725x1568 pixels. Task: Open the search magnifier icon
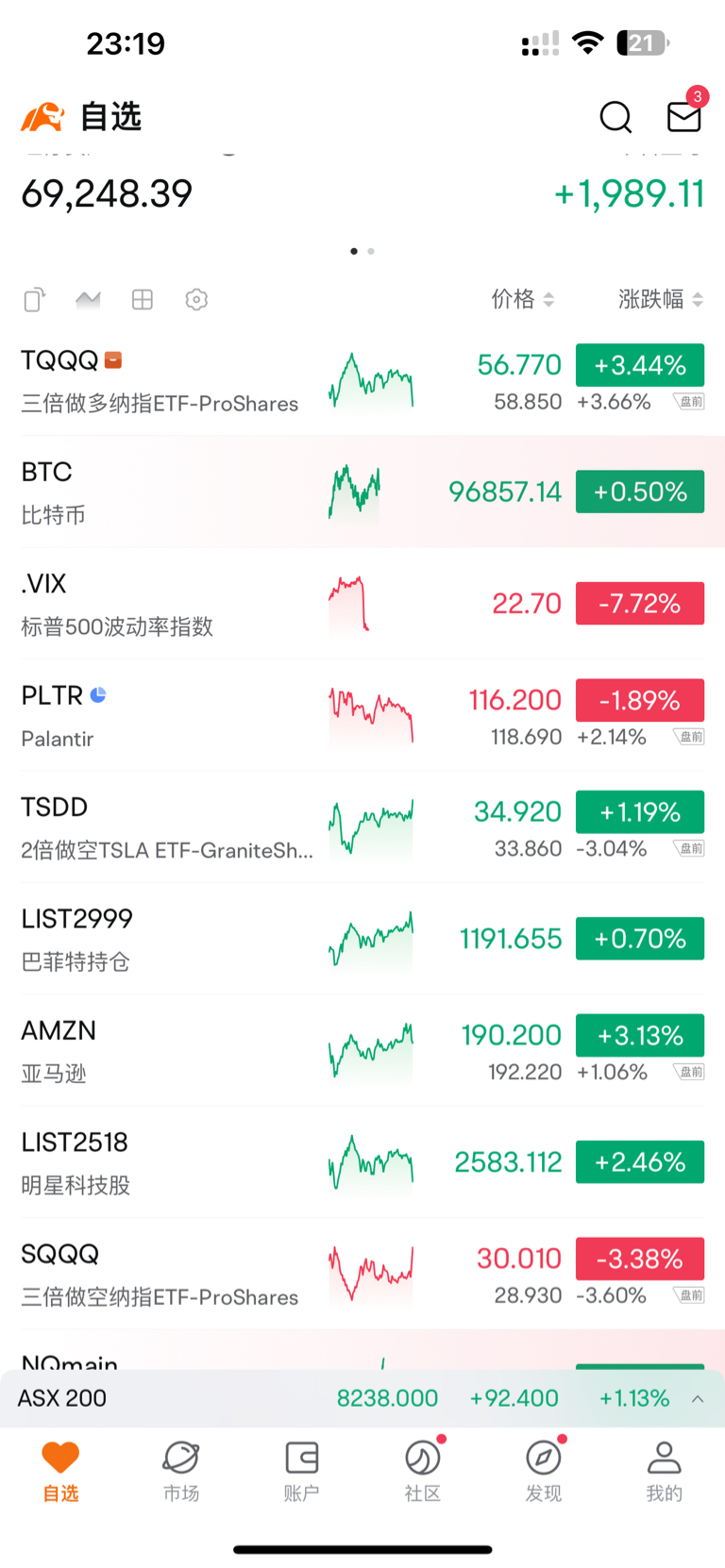pyautogui.click(x=615, y=117)
